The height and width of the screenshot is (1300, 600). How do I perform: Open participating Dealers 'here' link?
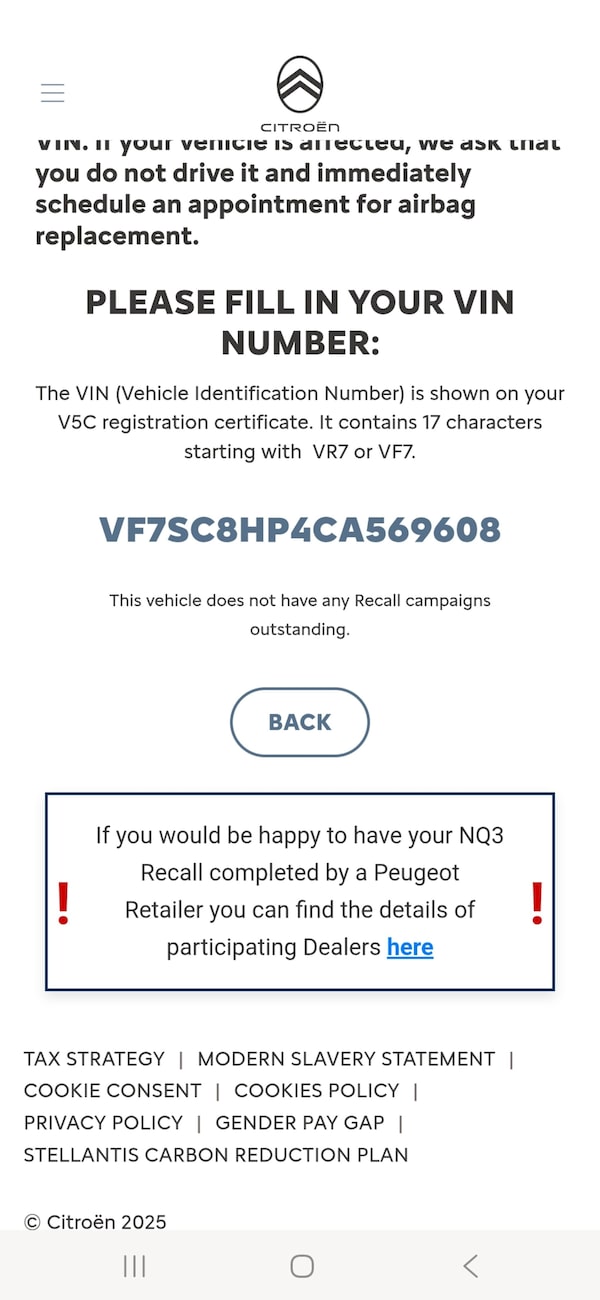click(410, 947)
